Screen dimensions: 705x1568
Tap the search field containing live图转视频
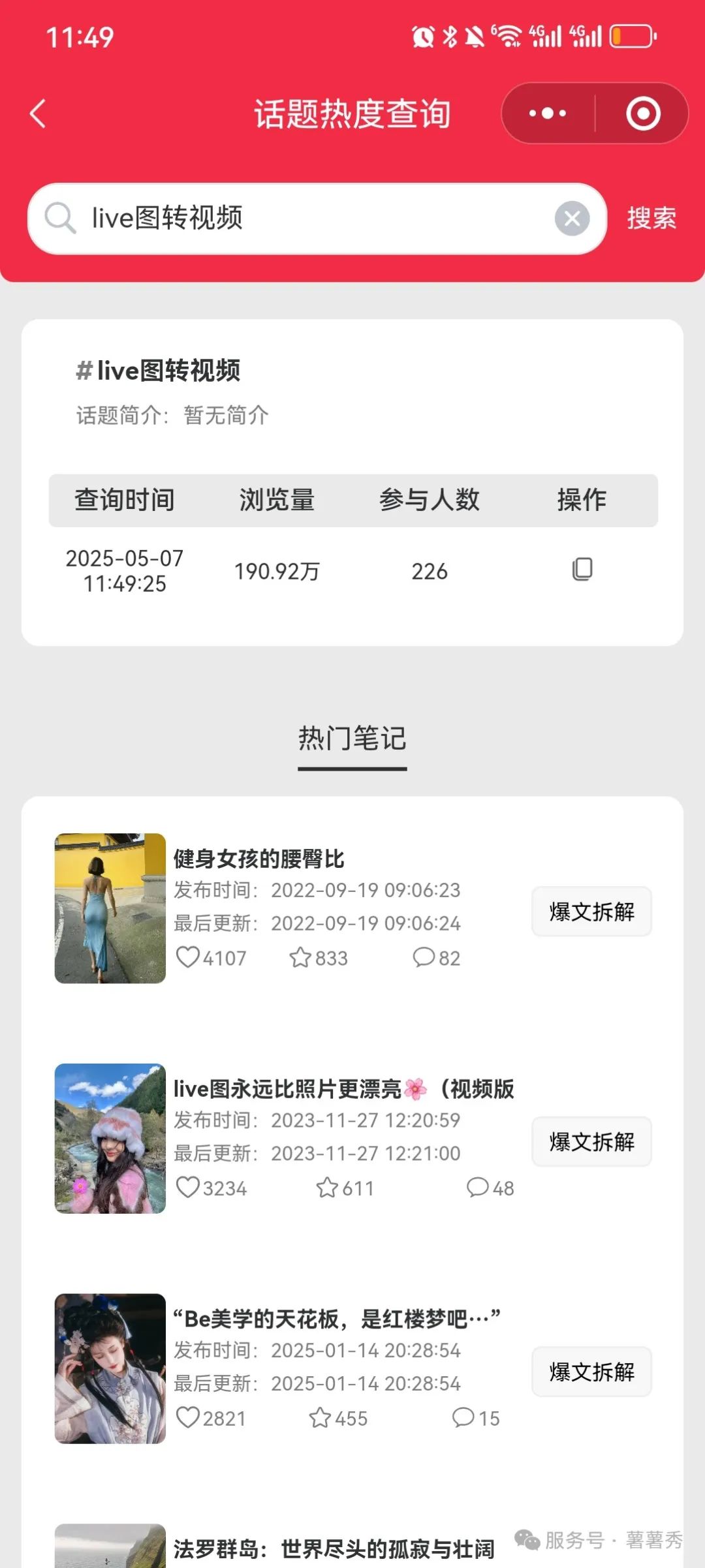pos(313,218)
